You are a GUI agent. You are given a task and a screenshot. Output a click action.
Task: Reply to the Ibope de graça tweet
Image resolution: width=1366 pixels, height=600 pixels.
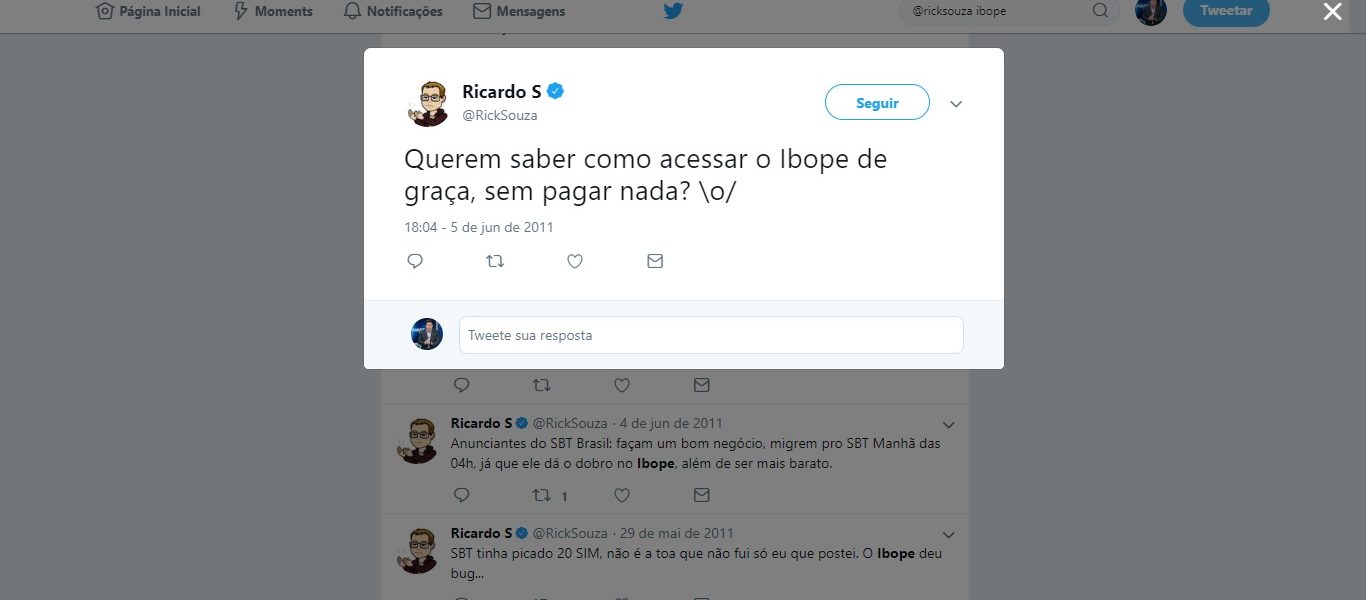tap(415, 261)
